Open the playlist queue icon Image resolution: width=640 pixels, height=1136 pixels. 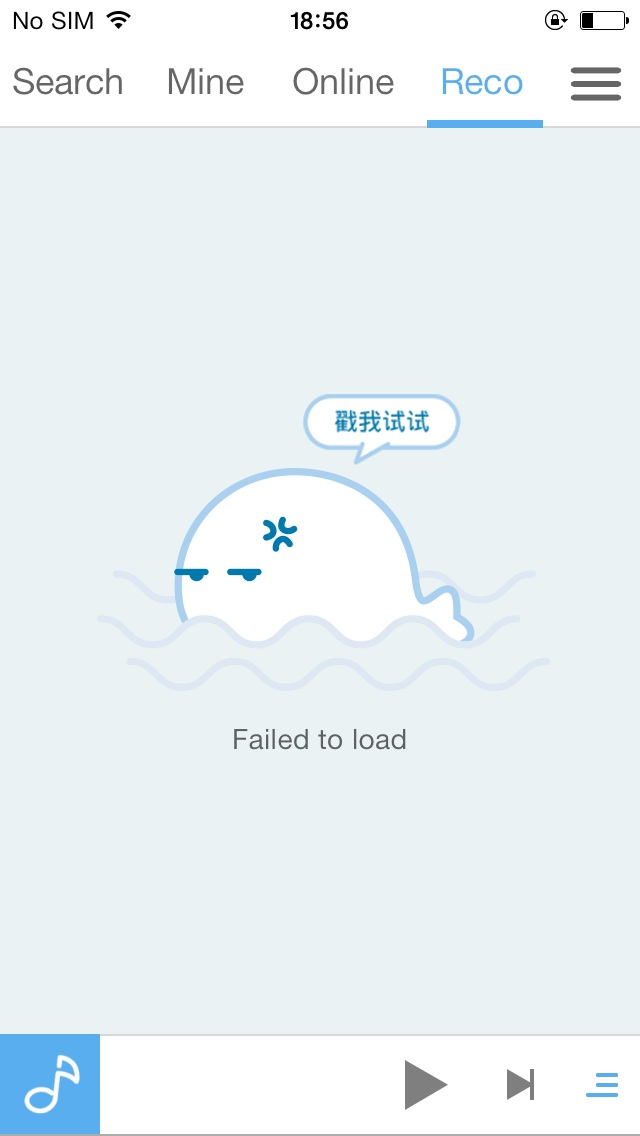[x=602, y=1085]
